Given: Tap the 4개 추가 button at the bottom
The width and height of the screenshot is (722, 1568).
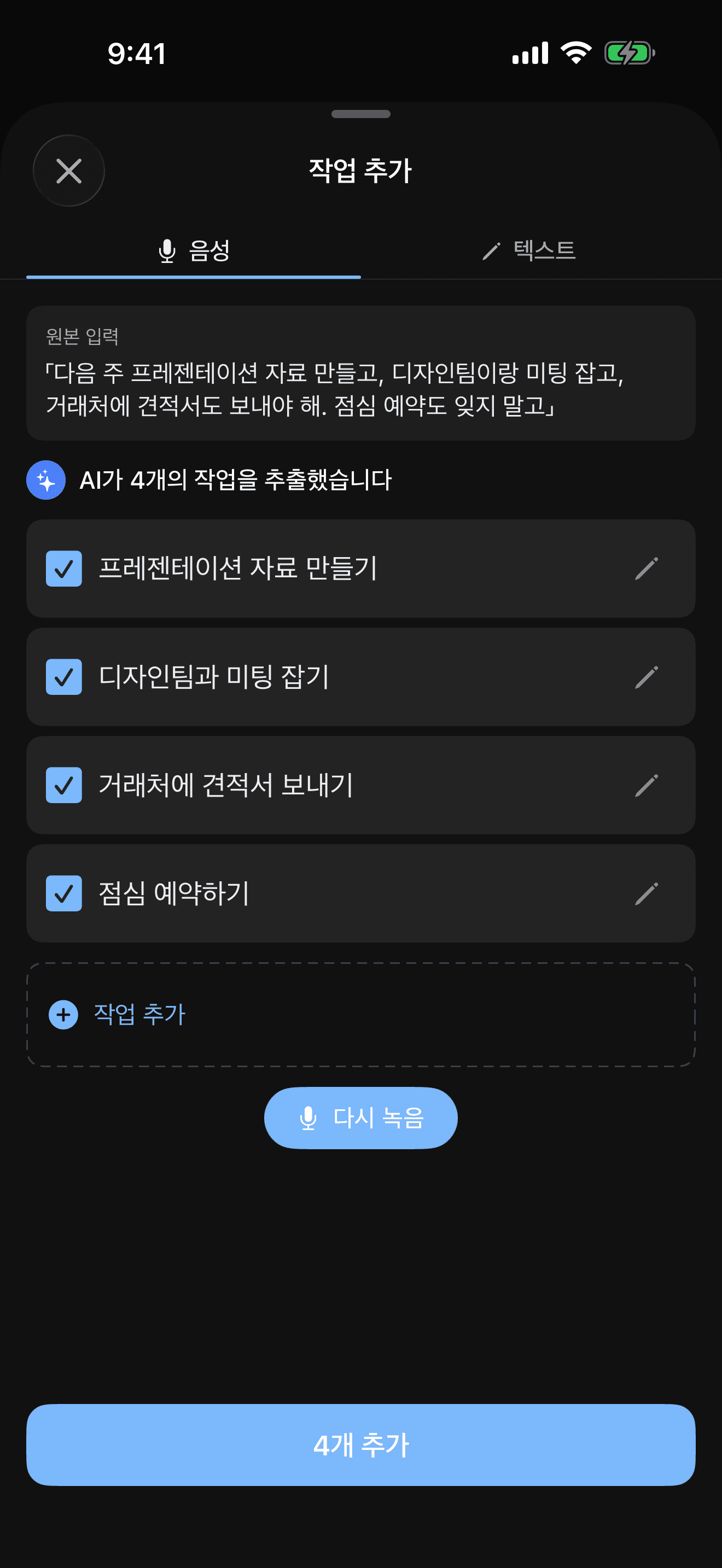Looking at the screenshot, I should click(361, 1446).
